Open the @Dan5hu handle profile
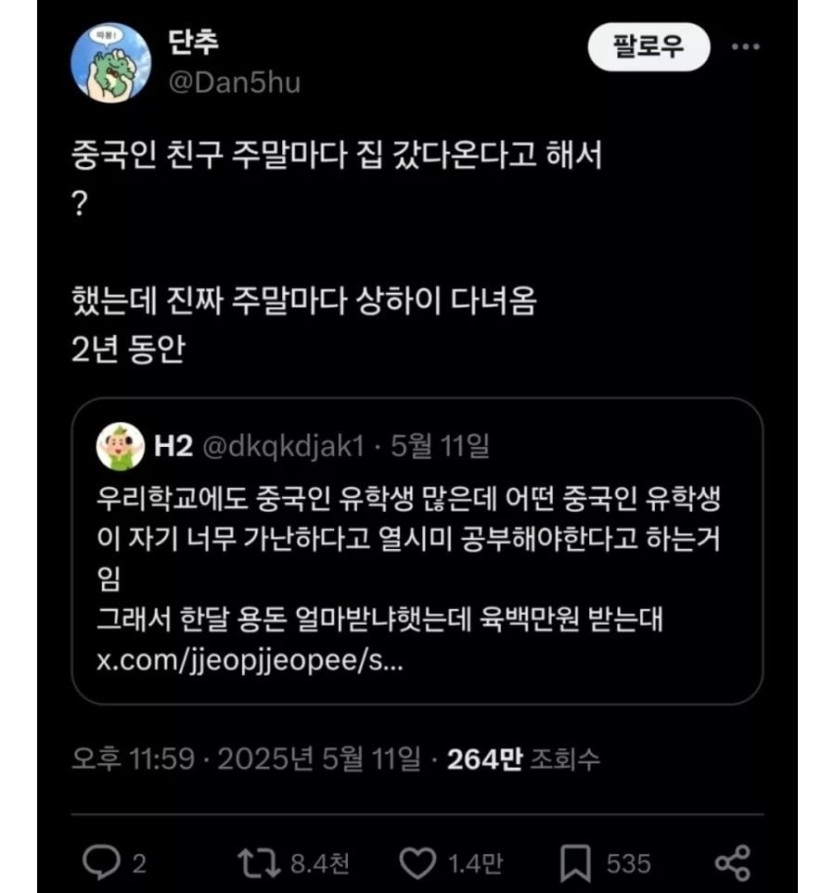The height and width of the screenshot is (893, 835). pyautogui.click(x=234, y=83)
